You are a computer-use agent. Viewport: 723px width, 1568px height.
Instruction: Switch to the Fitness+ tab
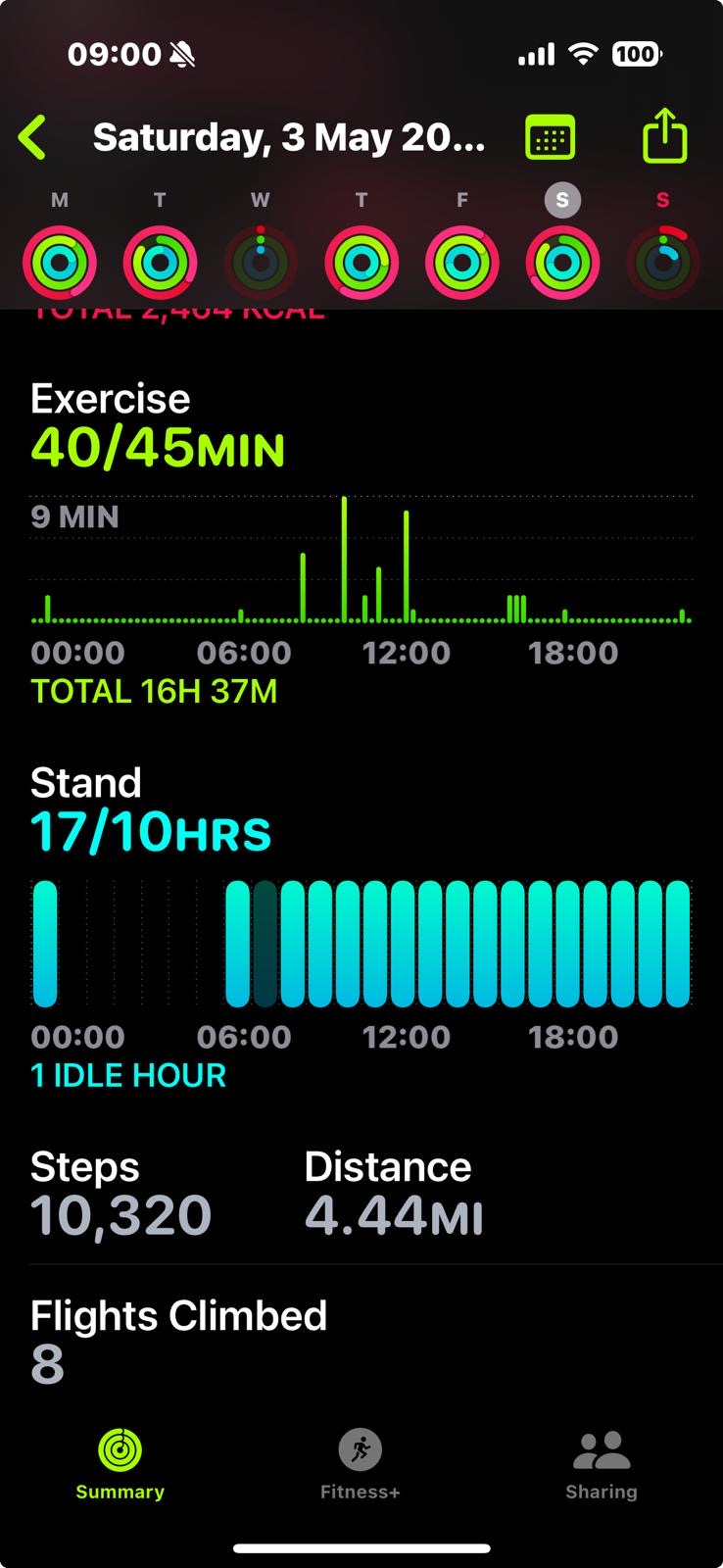[361, 1465]
